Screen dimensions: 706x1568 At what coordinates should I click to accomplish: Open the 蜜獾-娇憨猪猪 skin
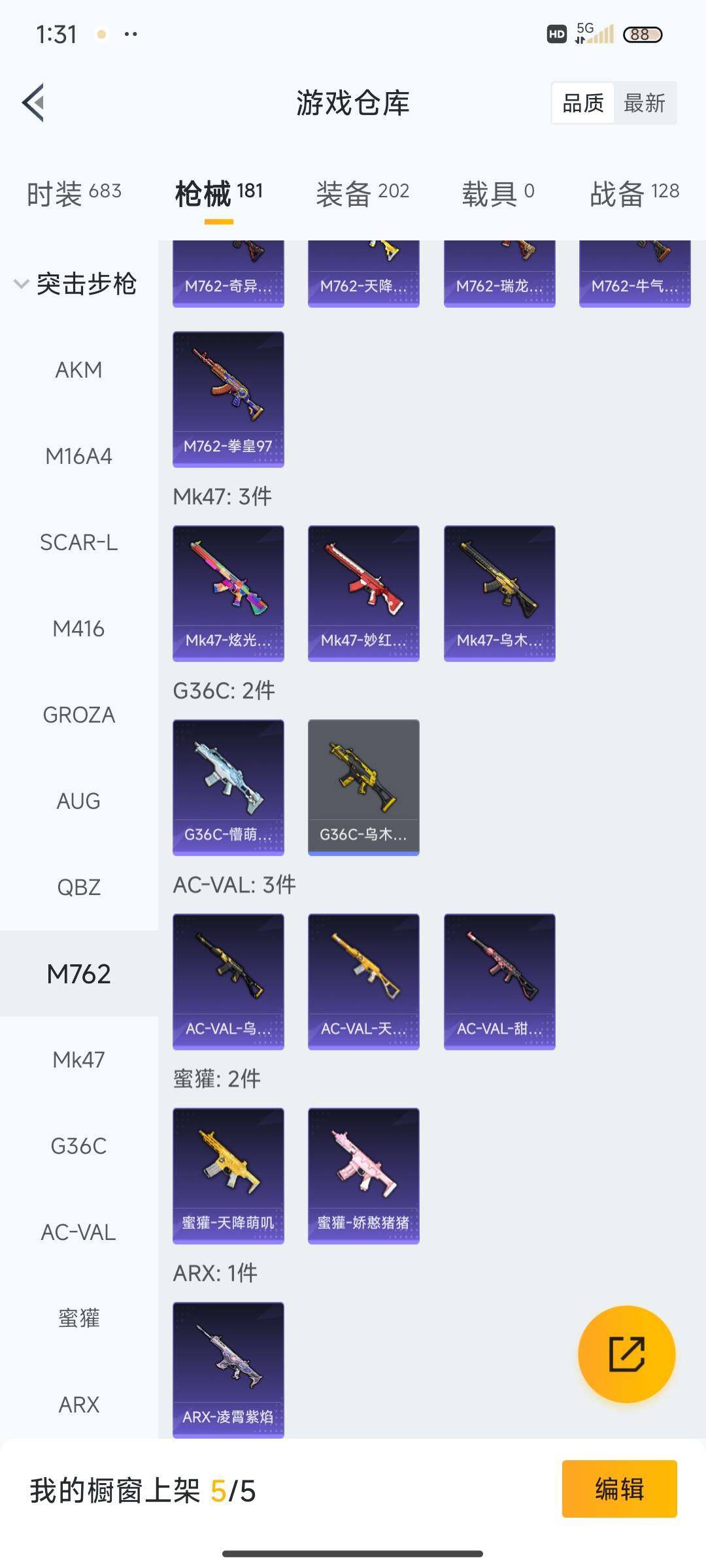363,1175
